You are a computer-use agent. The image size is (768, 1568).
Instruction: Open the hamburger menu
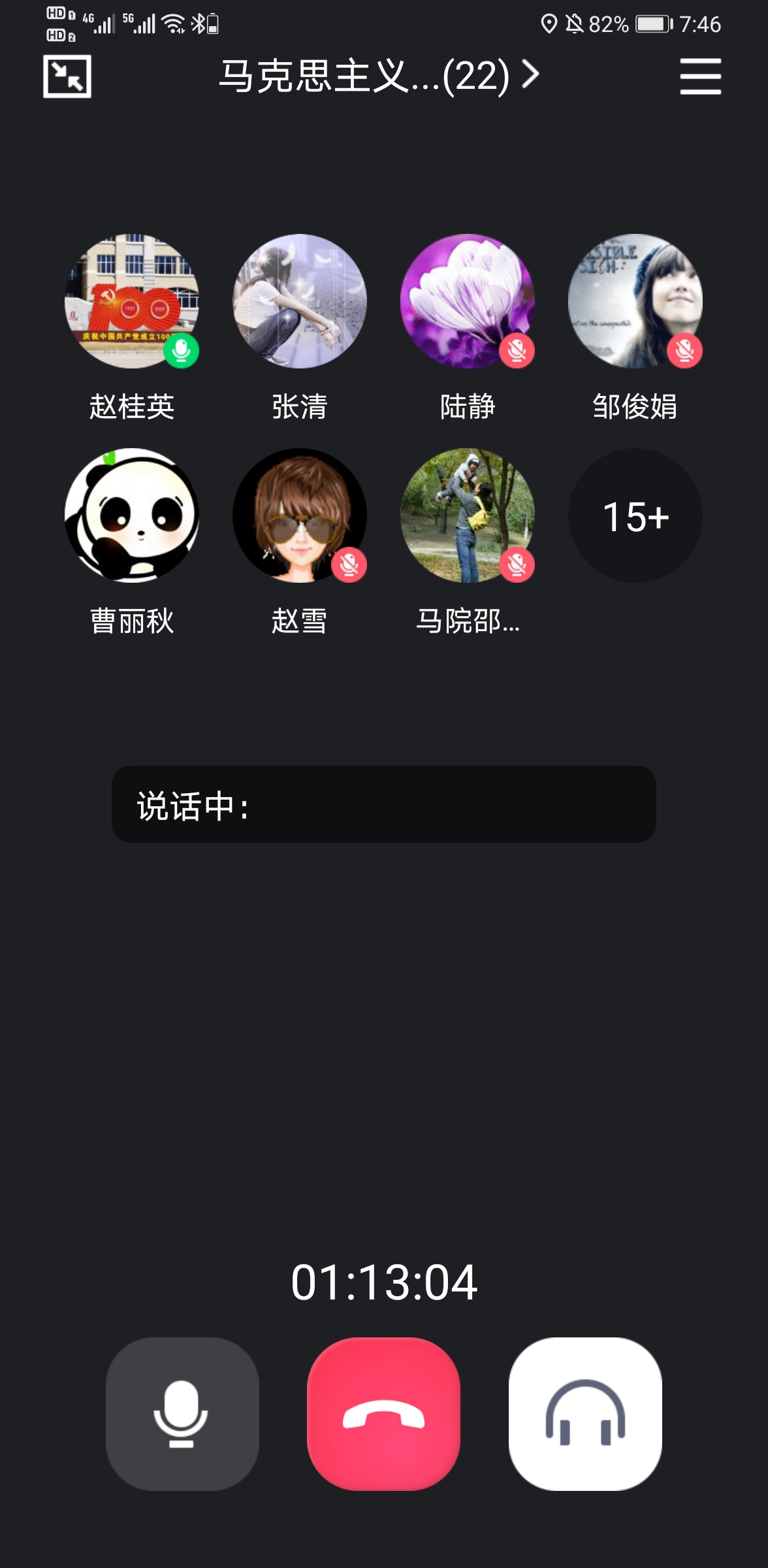point(700,76)
